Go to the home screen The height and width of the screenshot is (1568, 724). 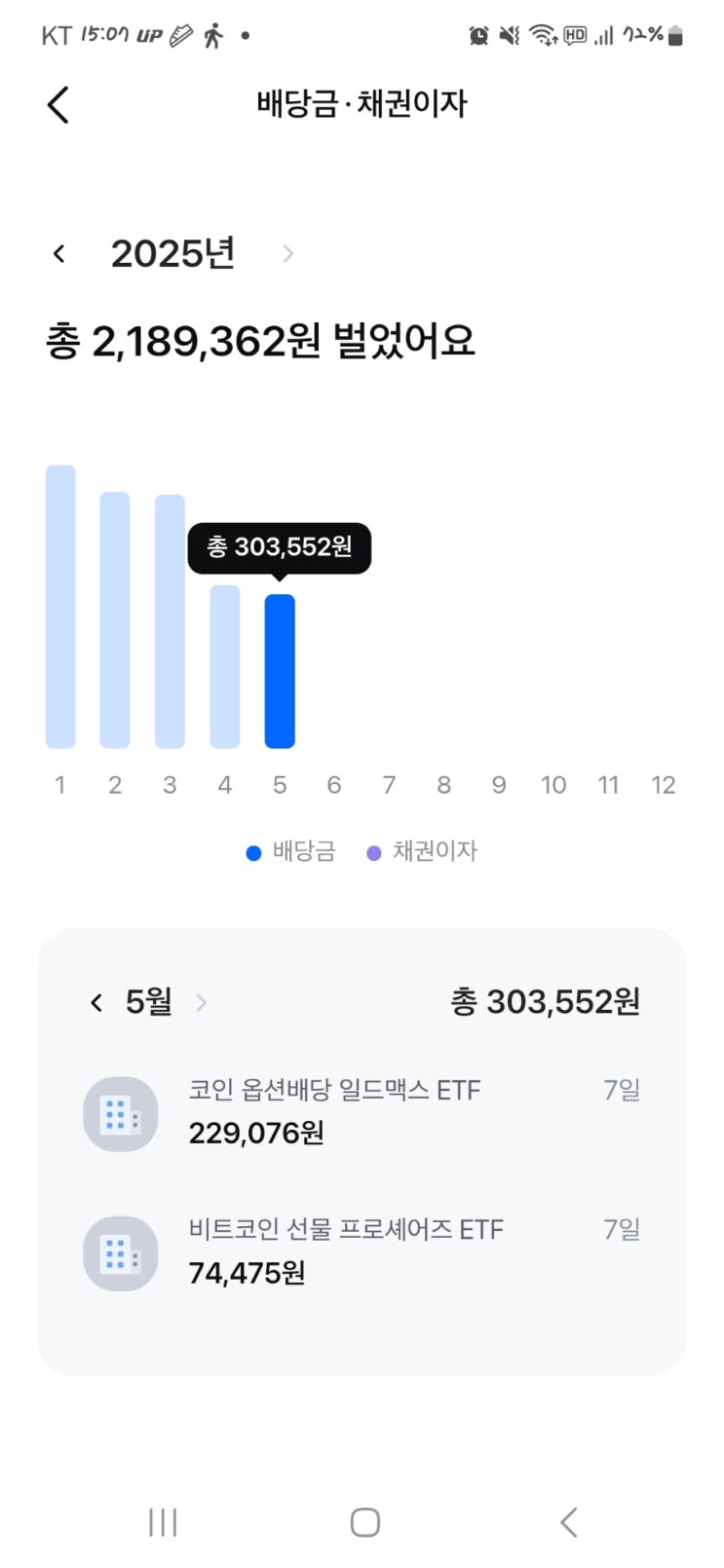pyautogui.click(x=364, y=1522)
